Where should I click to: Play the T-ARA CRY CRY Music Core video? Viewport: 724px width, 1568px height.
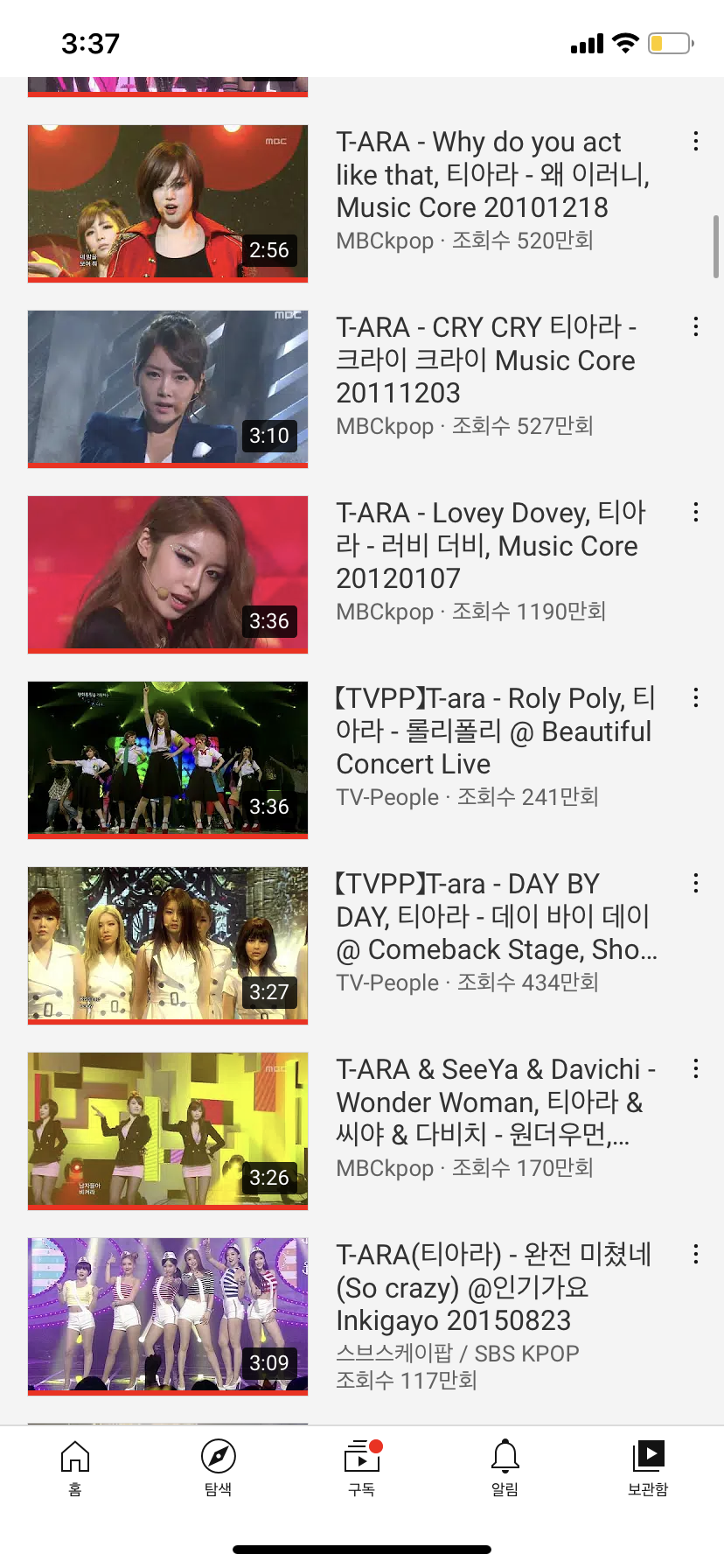pos(168,388)
